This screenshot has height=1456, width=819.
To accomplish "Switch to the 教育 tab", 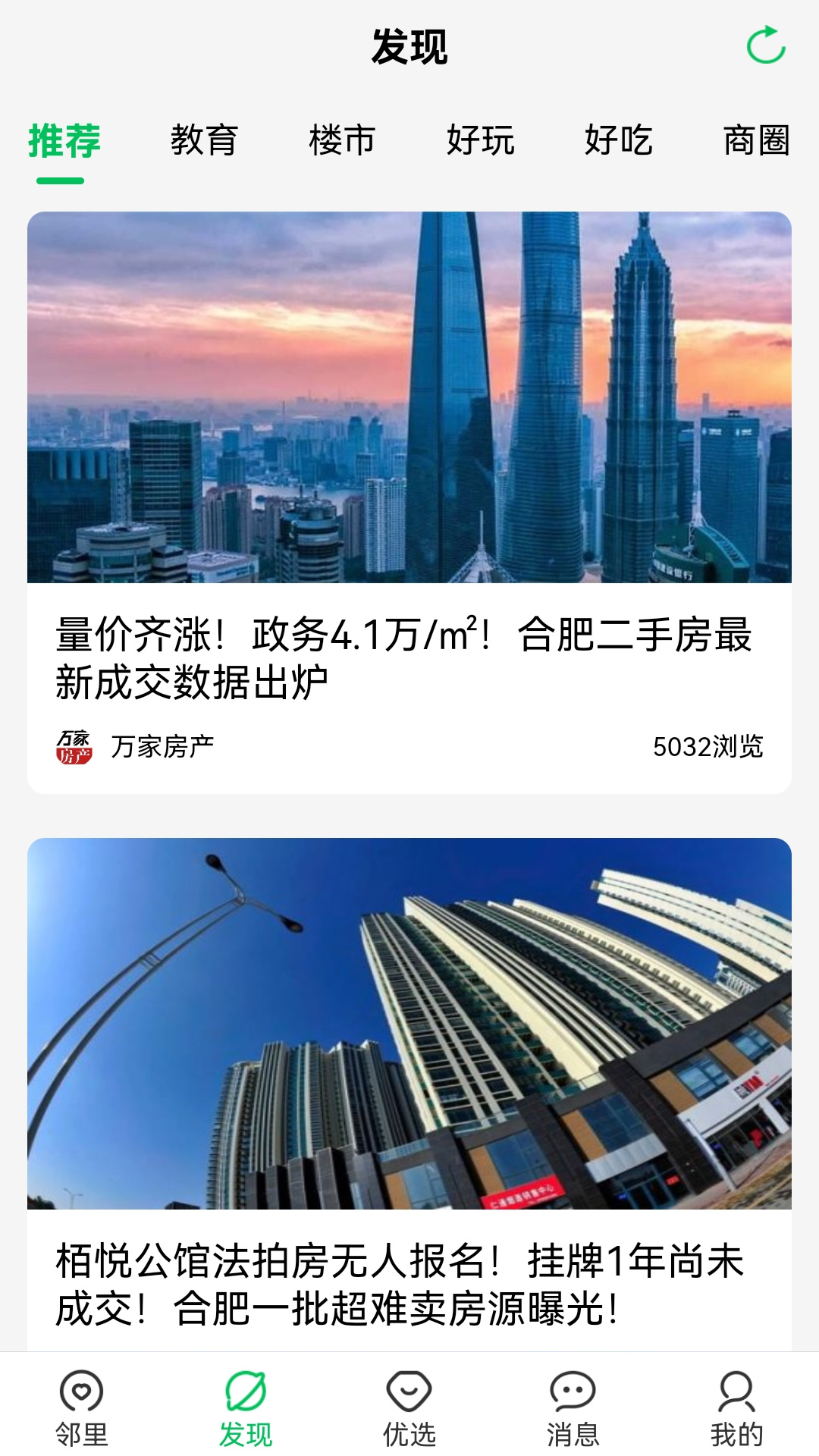I will pos(204,141).
